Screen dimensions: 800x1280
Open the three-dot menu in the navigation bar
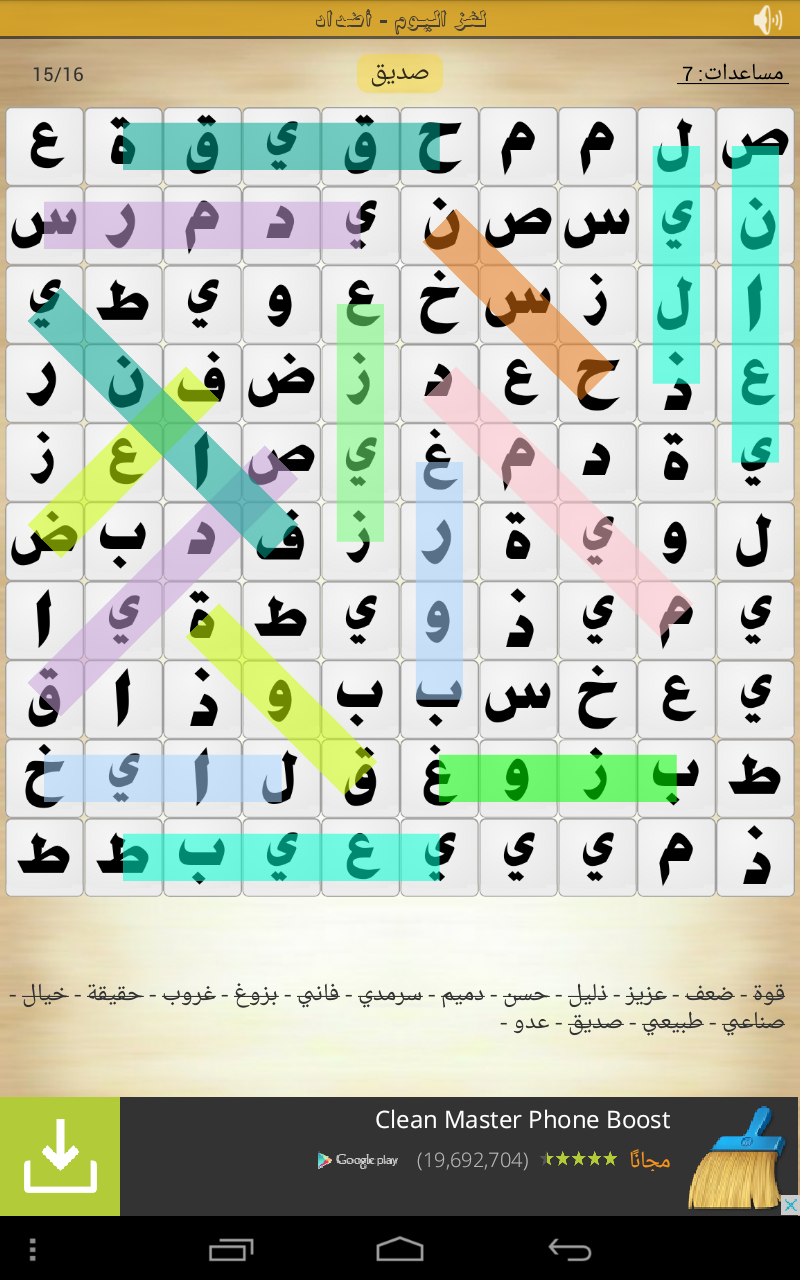tap(33, 1249)
